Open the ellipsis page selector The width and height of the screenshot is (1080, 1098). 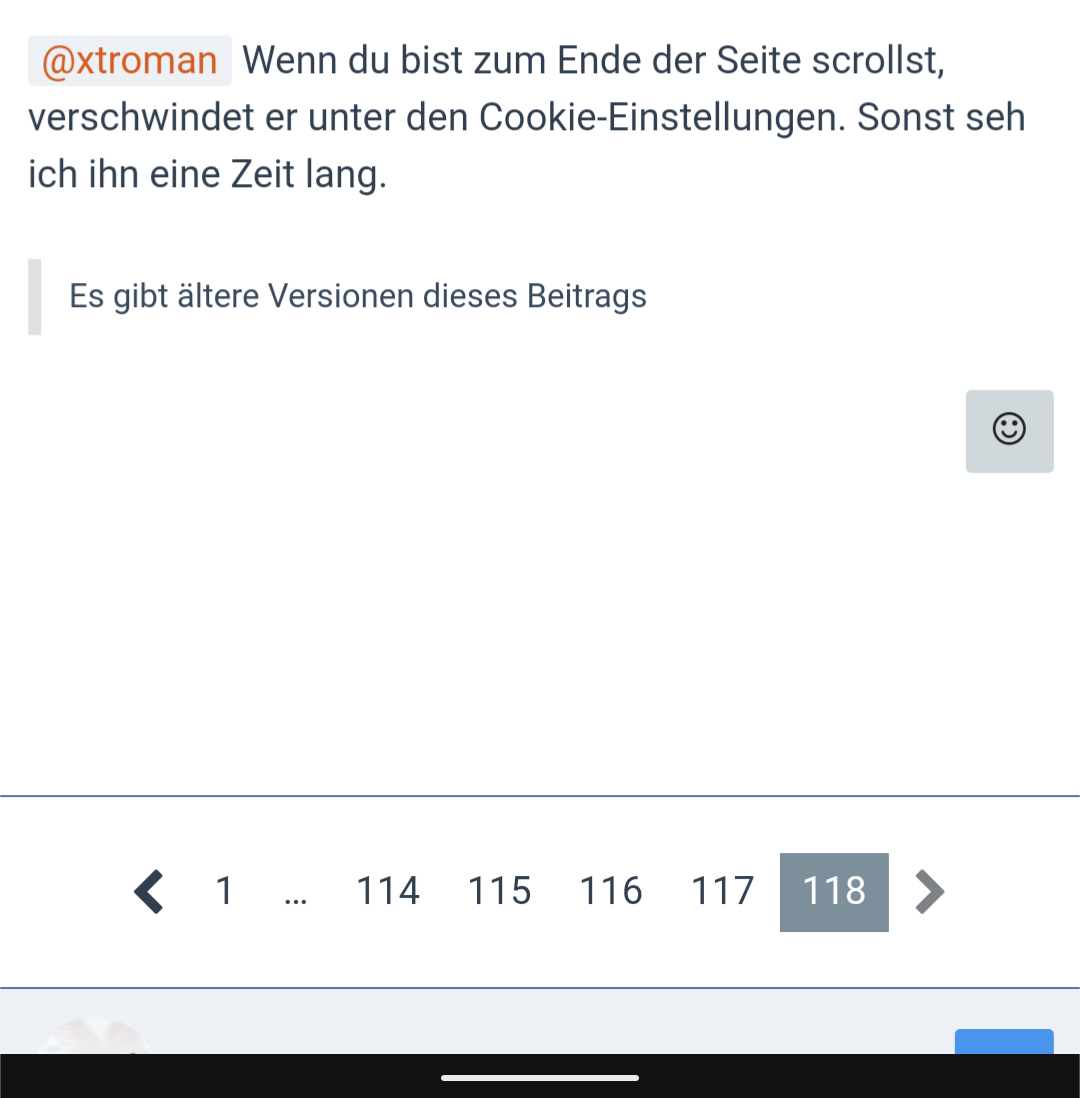coord(295,893)
